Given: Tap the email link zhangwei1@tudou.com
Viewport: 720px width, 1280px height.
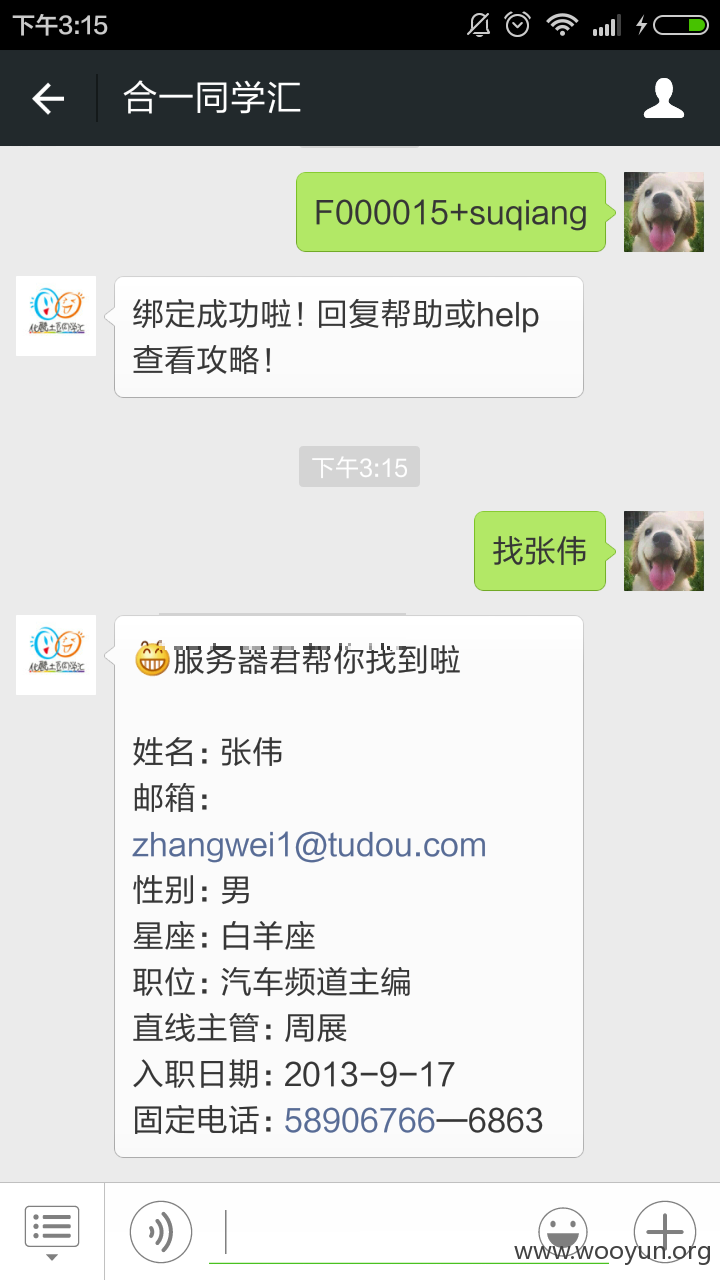Looking at the screenshot, I should (309, 845).
